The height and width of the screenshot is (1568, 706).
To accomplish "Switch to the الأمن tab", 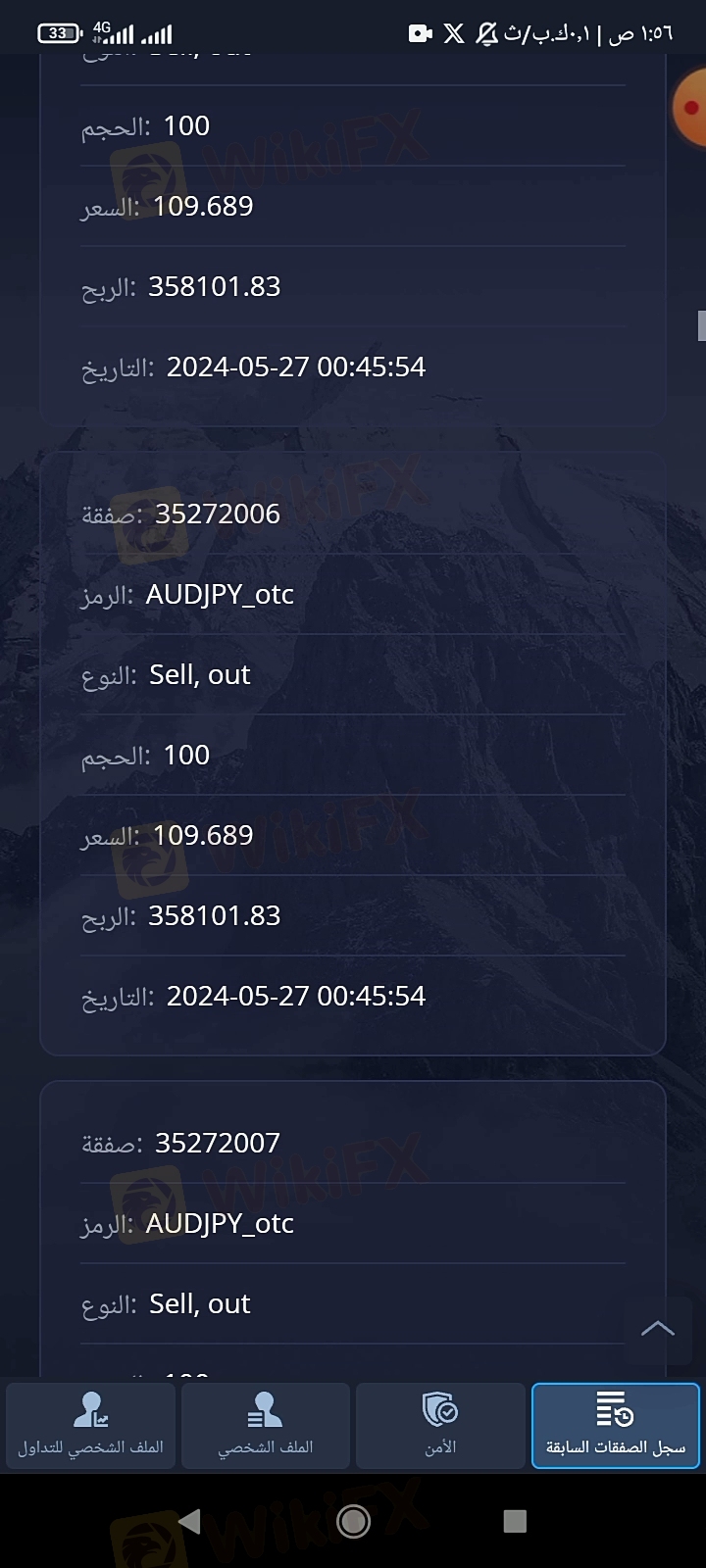I will pyautogui.click(x=440, y=1426).
